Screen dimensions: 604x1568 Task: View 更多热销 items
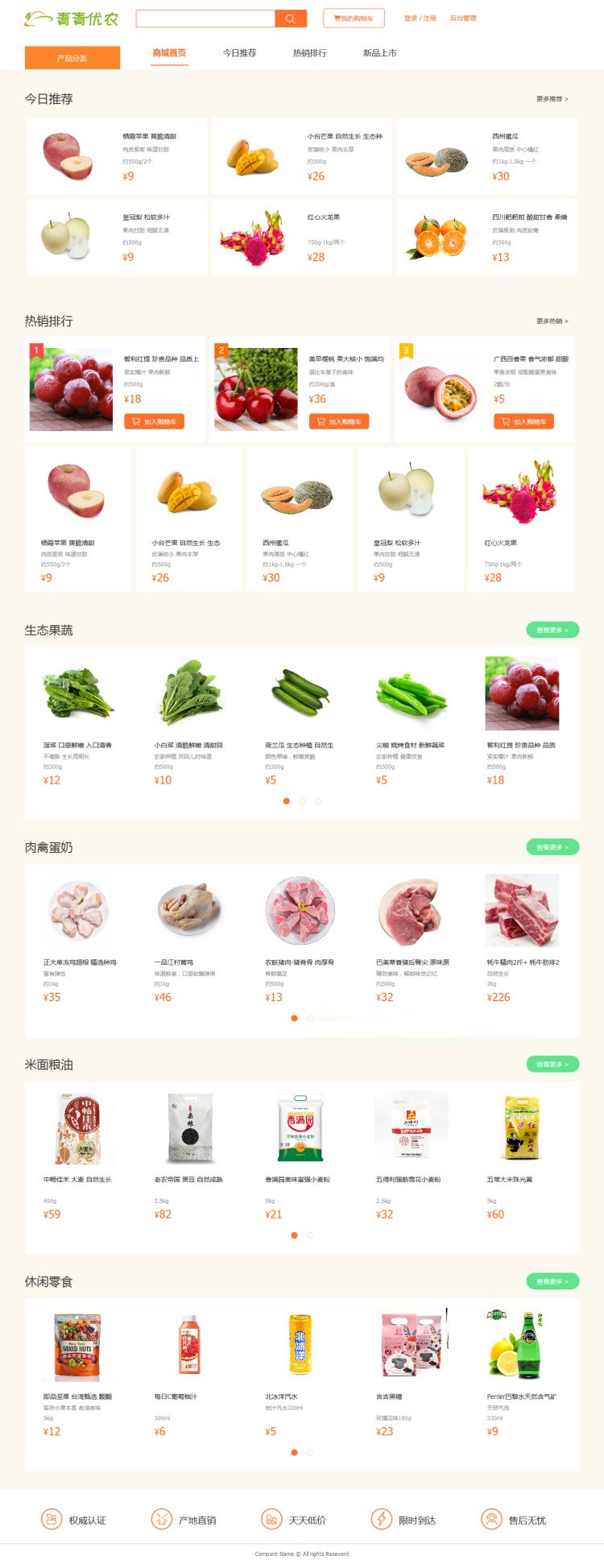pos(552,321)
